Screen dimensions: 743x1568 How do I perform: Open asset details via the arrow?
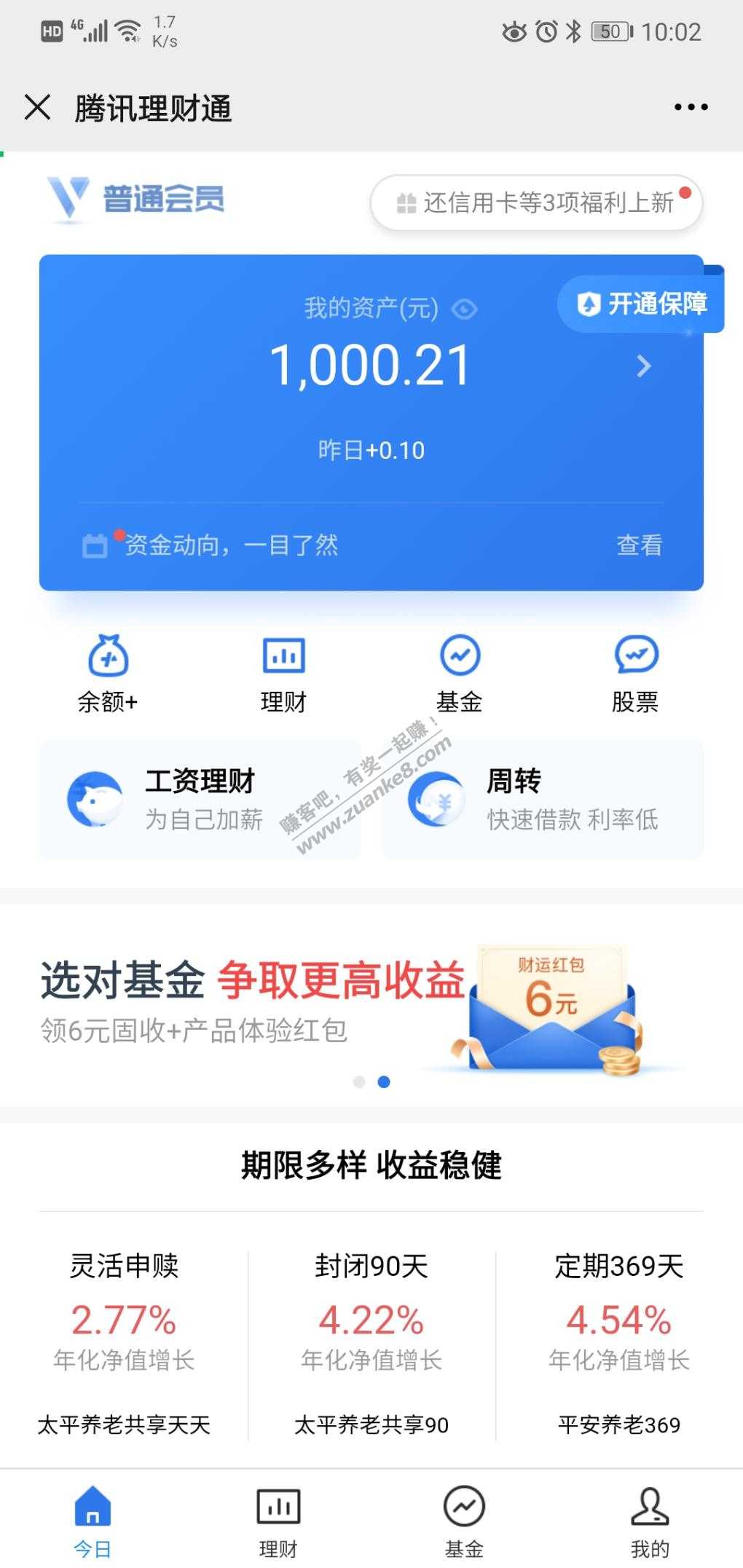[x=643, y=366]
